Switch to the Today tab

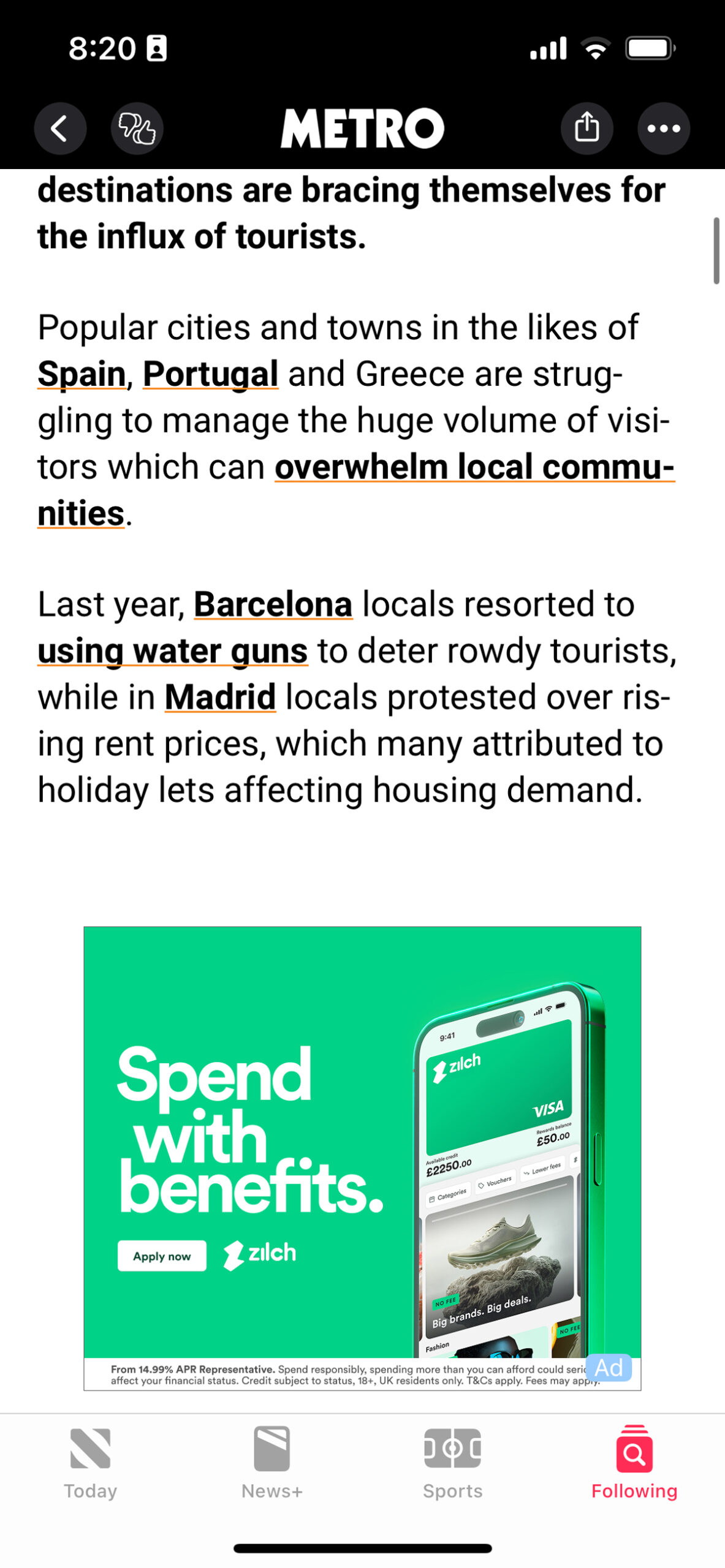(x=91, y=1461)
